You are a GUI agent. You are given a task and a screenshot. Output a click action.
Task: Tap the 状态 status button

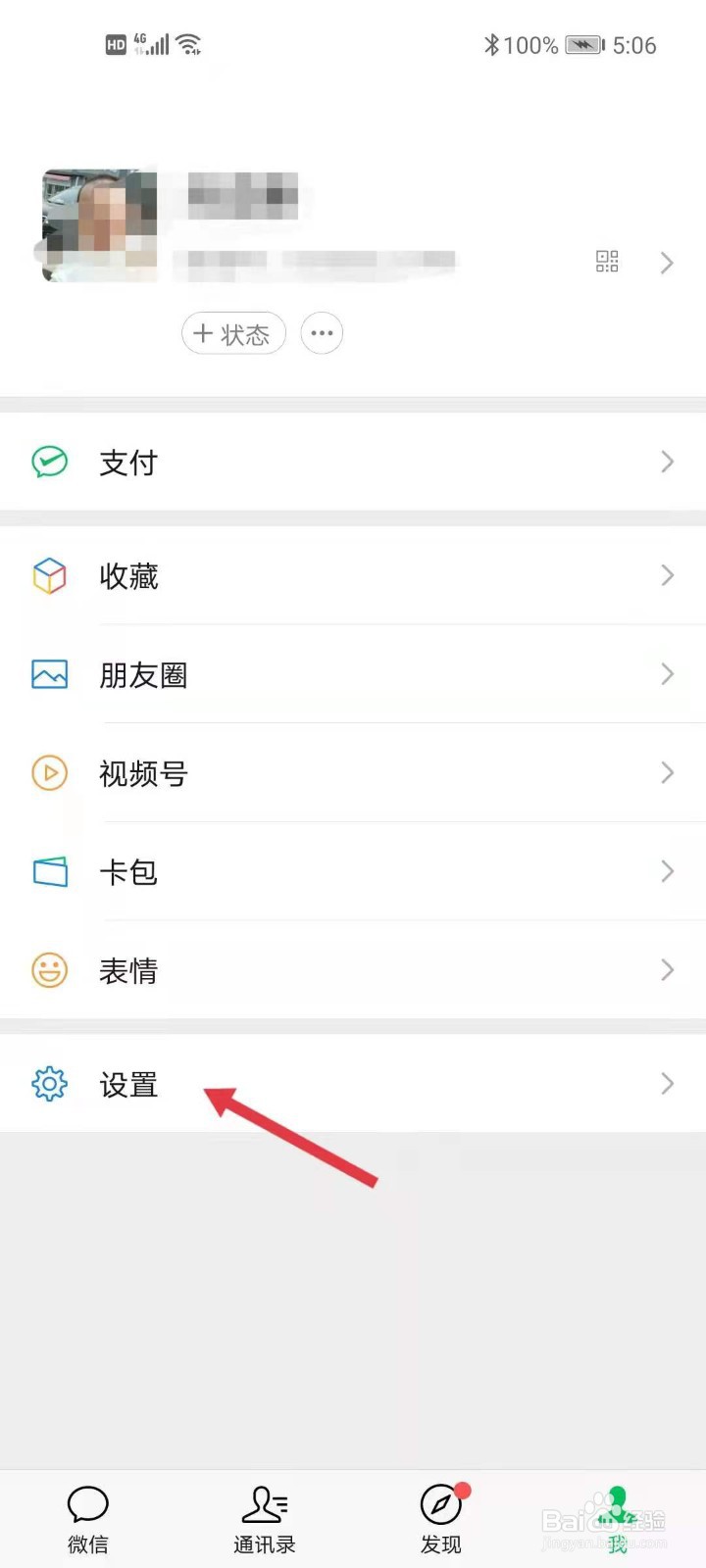coord(233,333)
